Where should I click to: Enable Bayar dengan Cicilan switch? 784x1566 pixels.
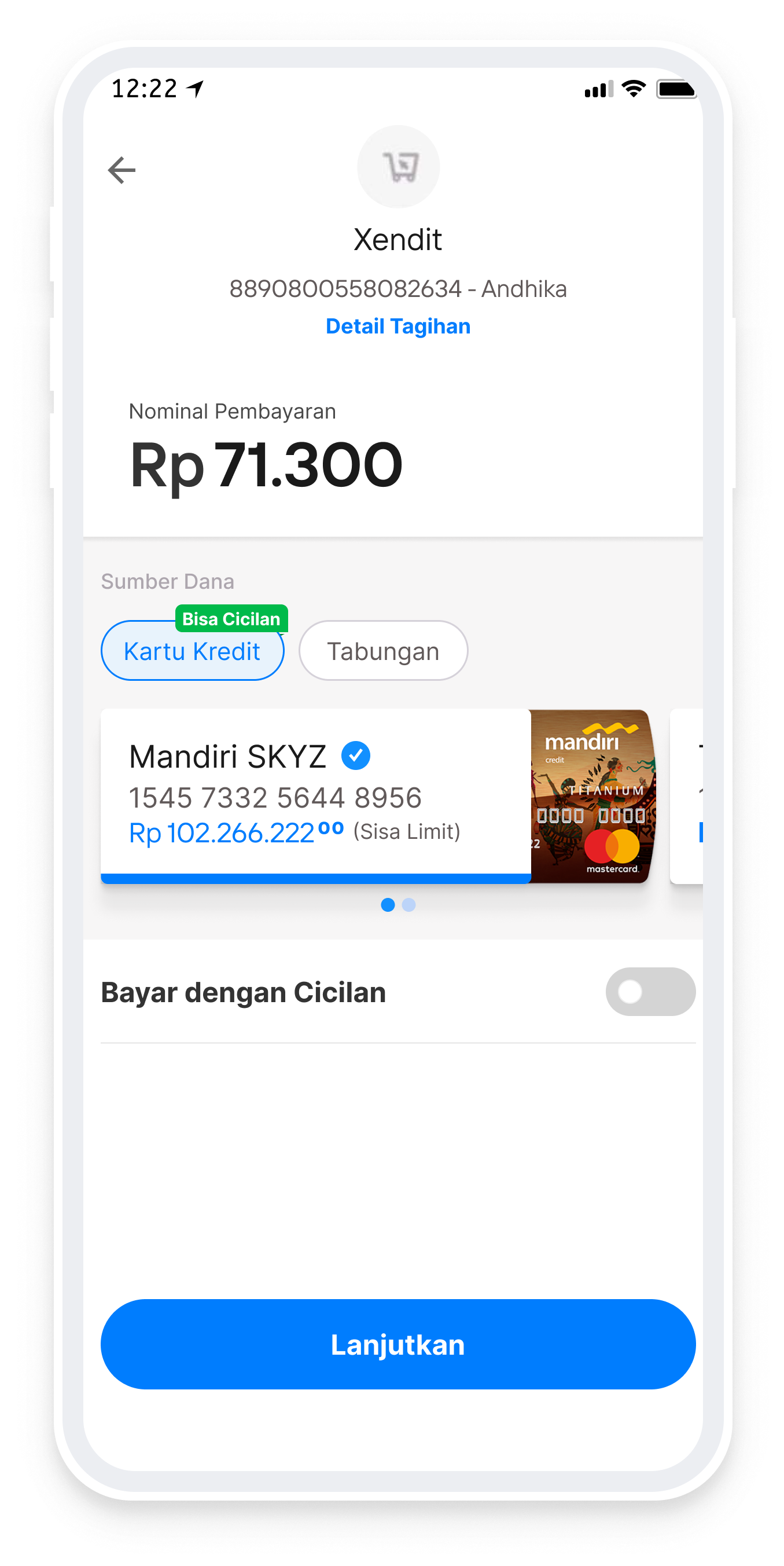click(x=650, y=992)
